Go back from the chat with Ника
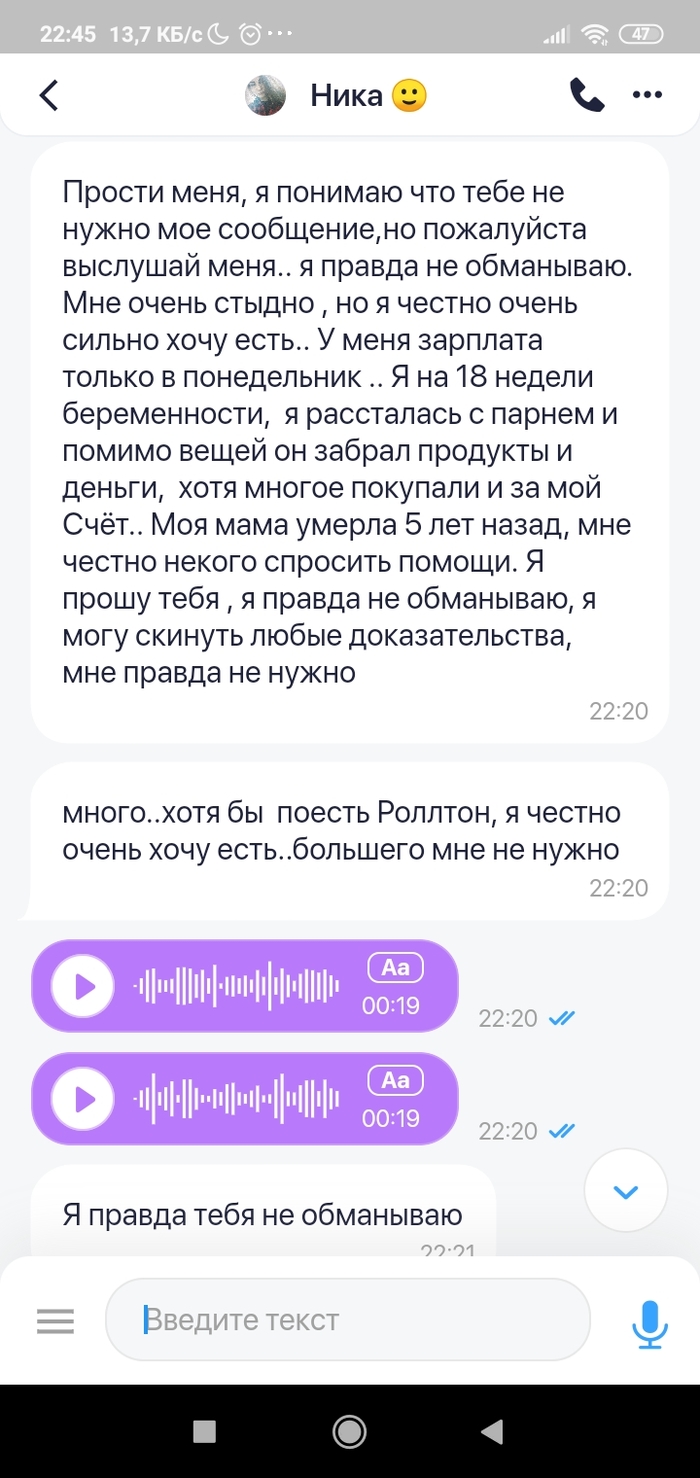Viewport: 700px width, 1478px height. coord(48,95)
